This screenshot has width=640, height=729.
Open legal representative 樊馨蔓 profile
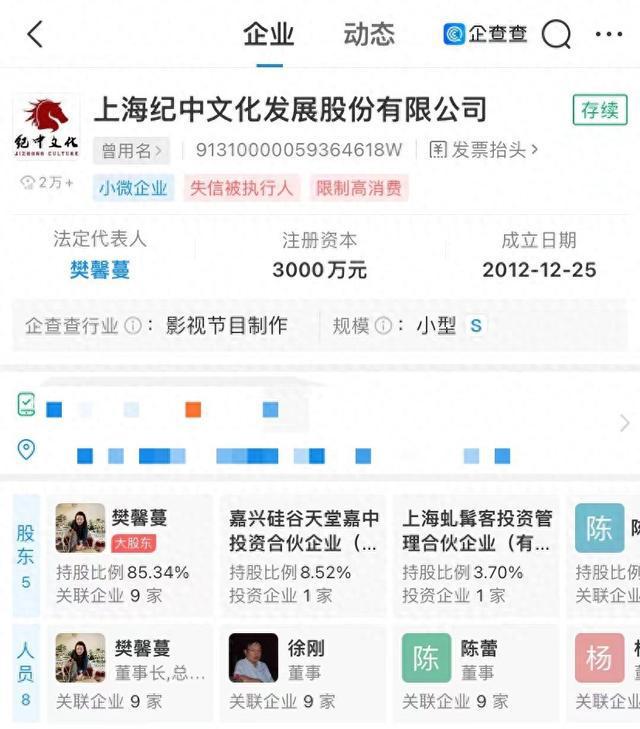[x=100, y=270]
